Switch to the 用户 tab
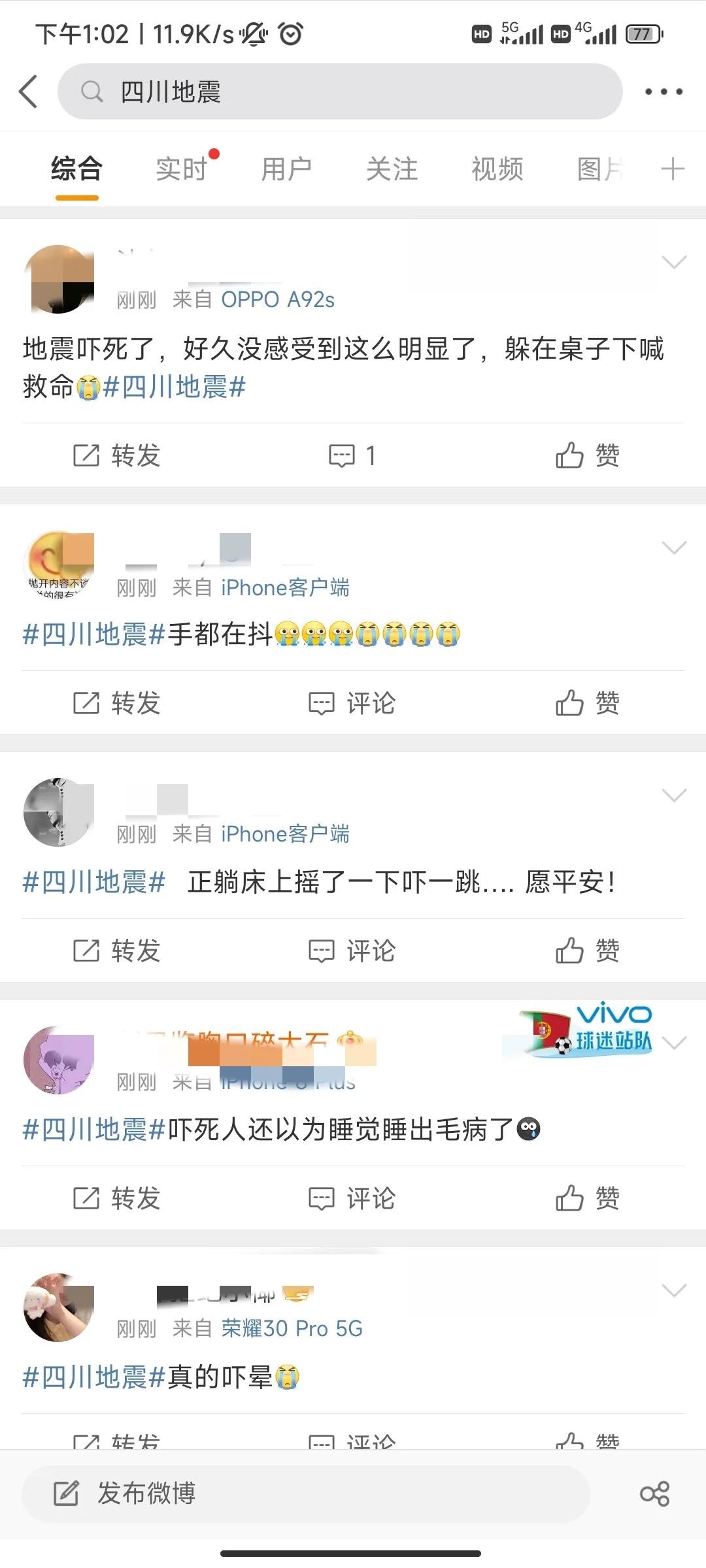Viewport: 706px width, 1568px height. [286, 169]
